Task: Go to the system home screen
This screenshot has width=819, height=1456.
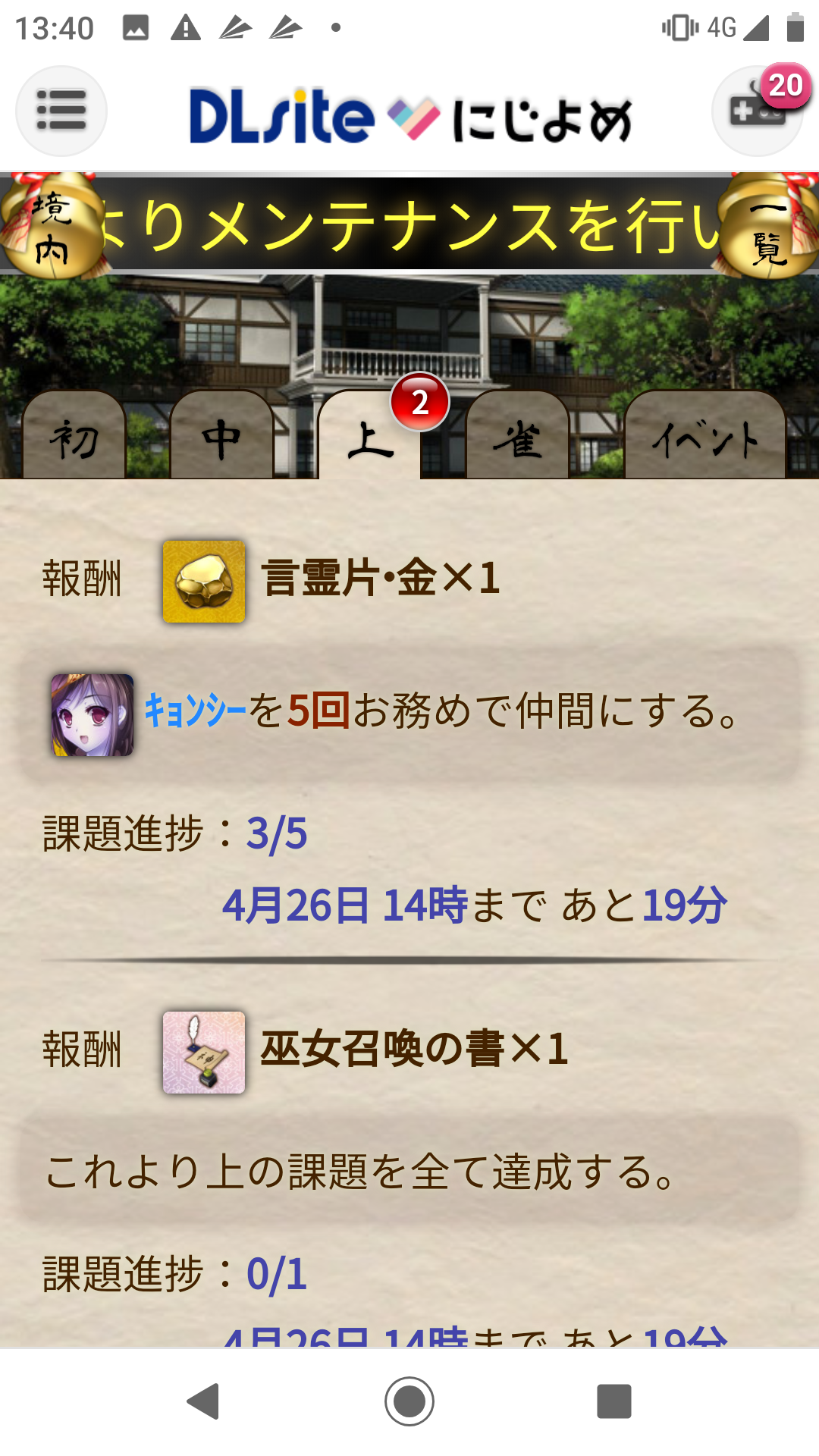Action: (x=409, y=1401)
